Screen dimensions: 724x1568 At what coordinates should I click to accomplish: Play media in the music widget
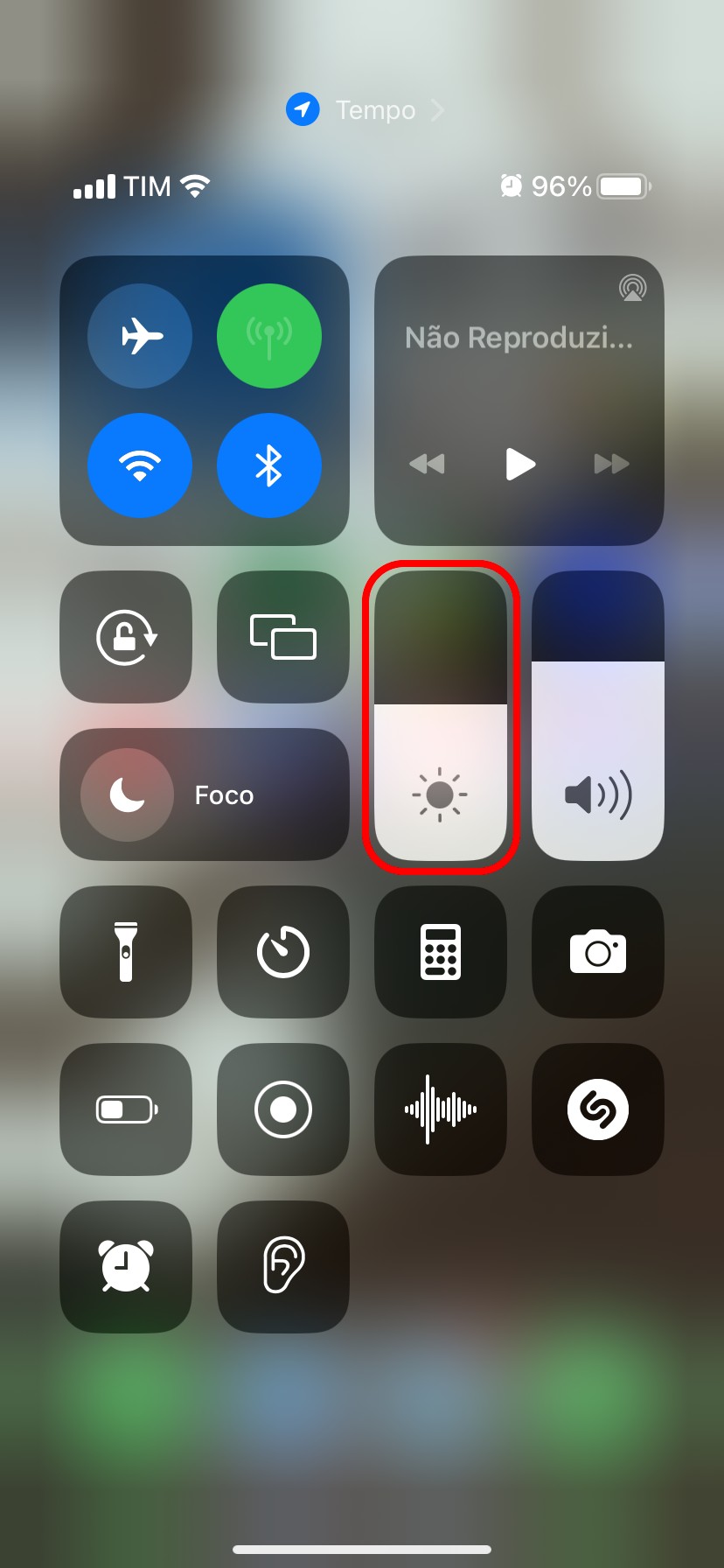[520, 464]
